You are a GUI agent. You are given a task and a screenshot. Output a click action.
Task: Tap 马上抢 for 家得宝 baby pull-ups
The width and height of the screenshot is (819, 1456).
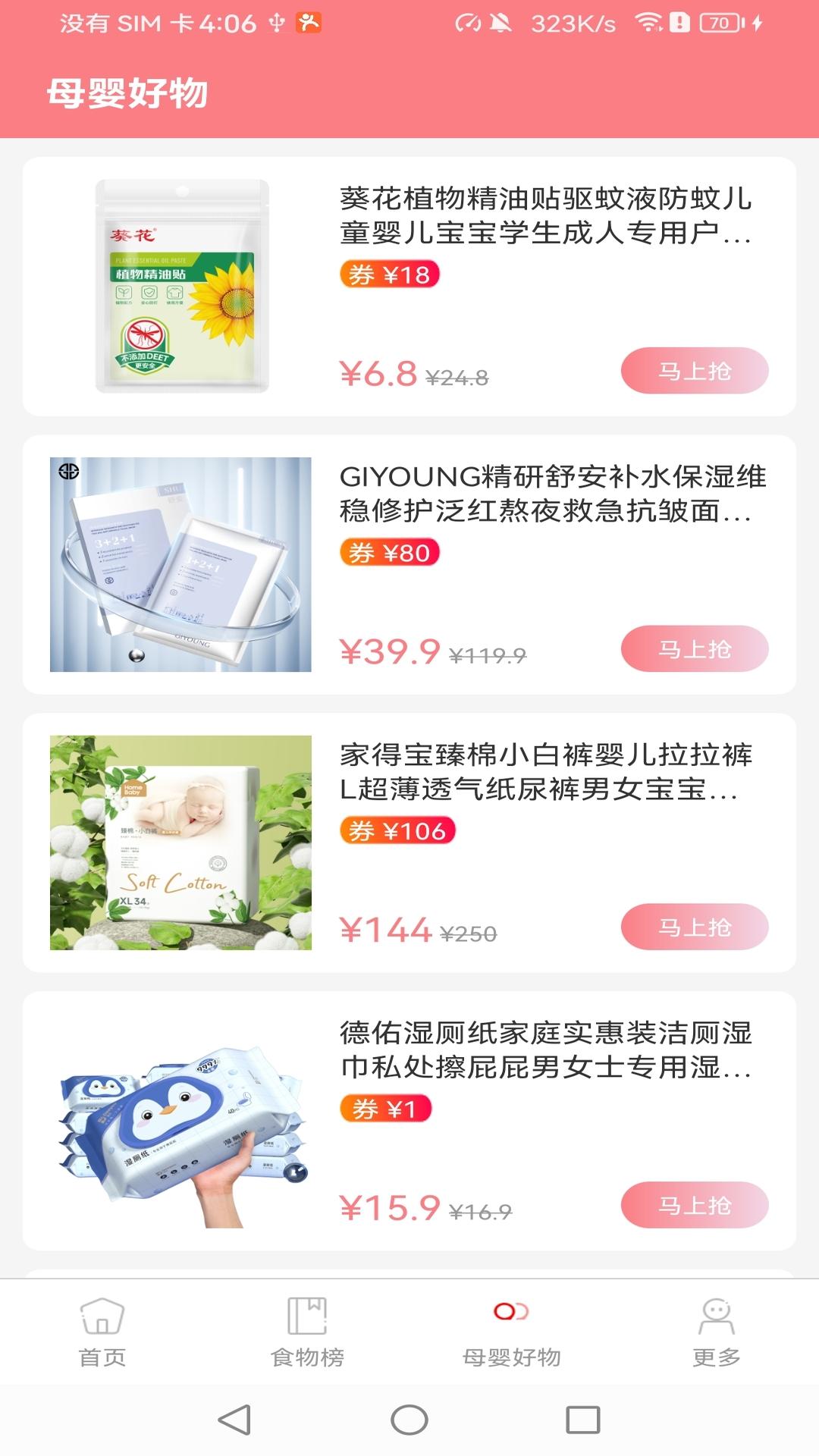coord(695,927)
